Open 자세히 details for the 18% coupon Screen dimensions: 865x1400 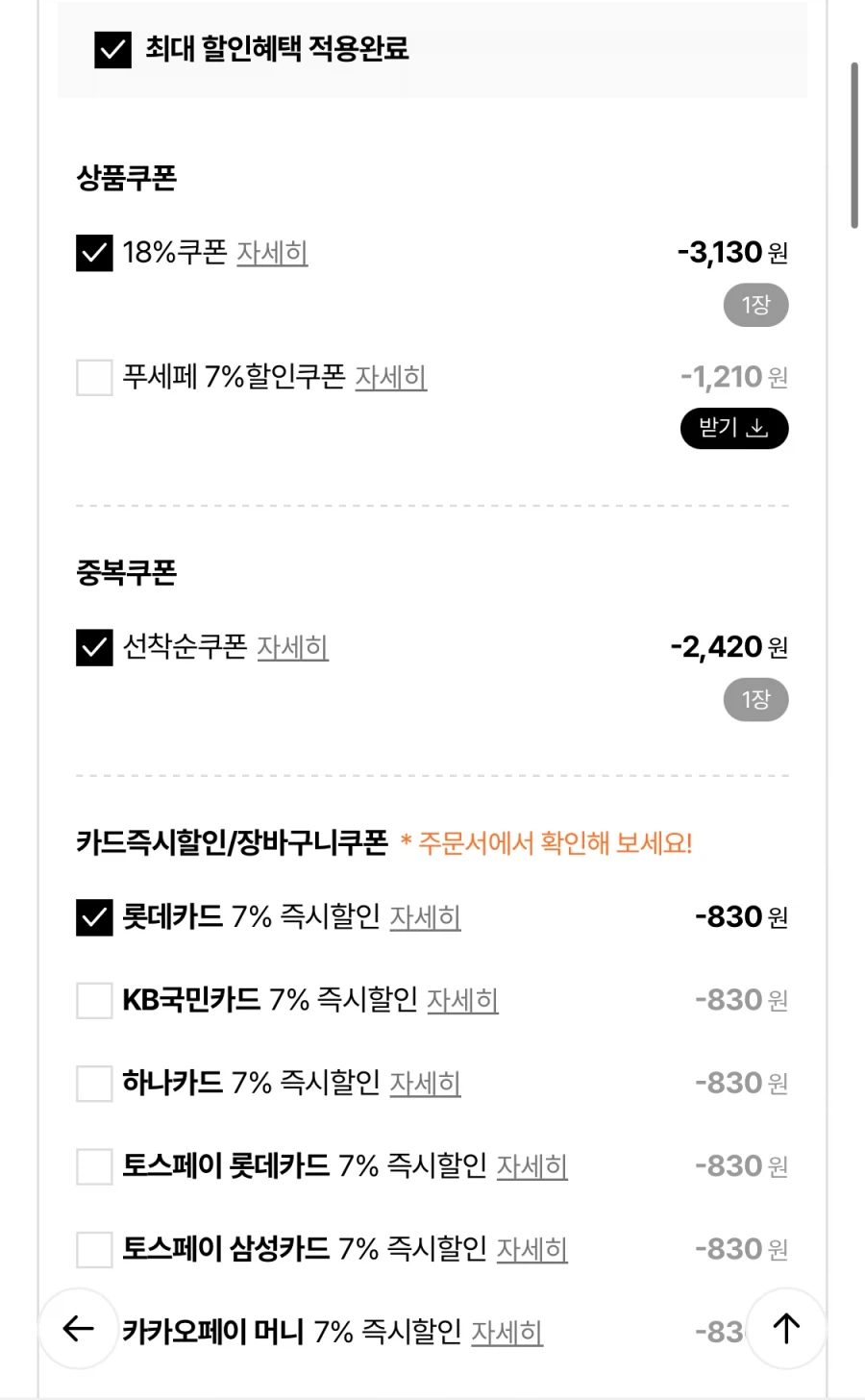(x=272, y=253)
